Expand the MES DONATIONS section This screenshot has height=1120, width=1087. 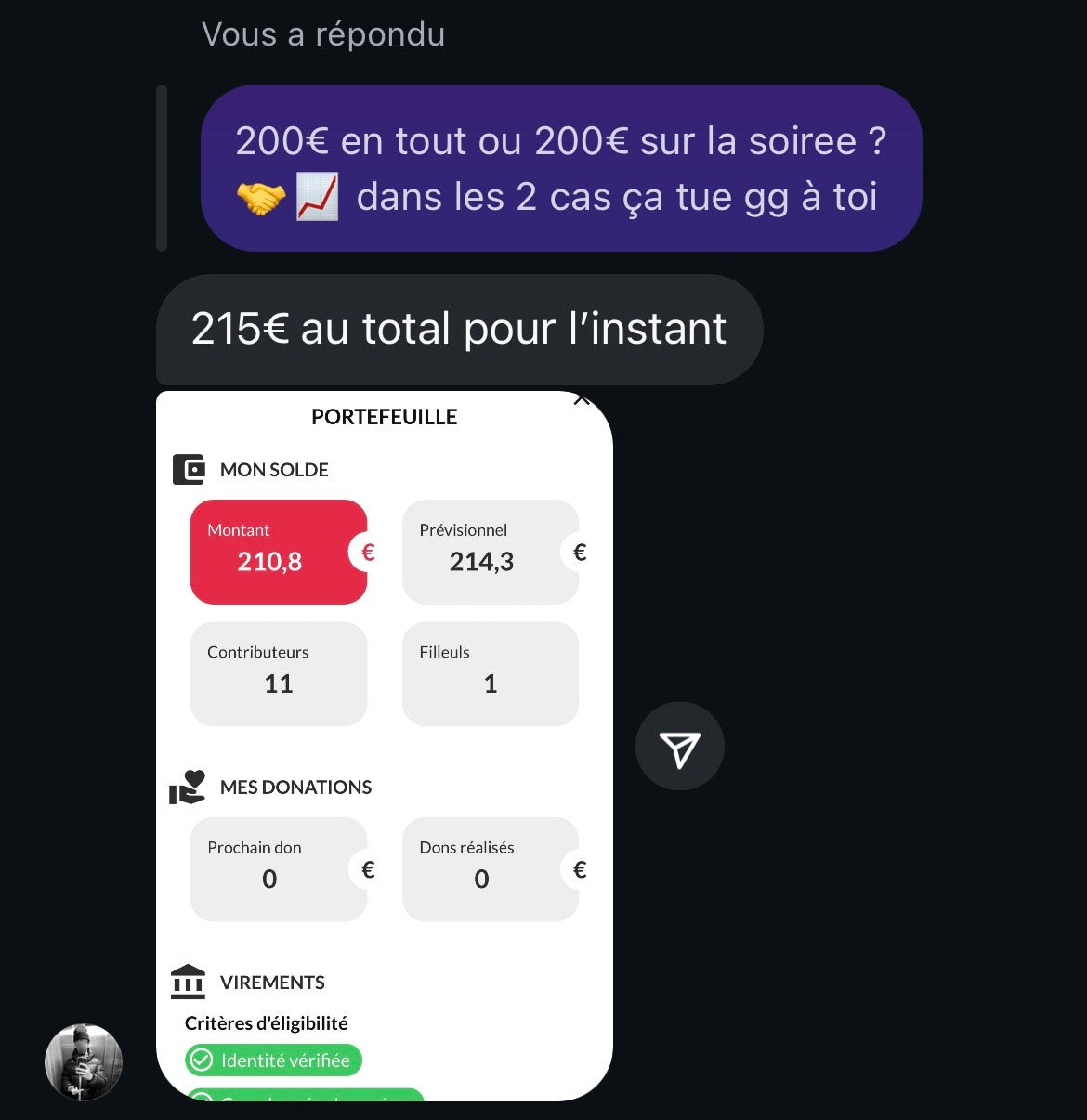[295, 788]
